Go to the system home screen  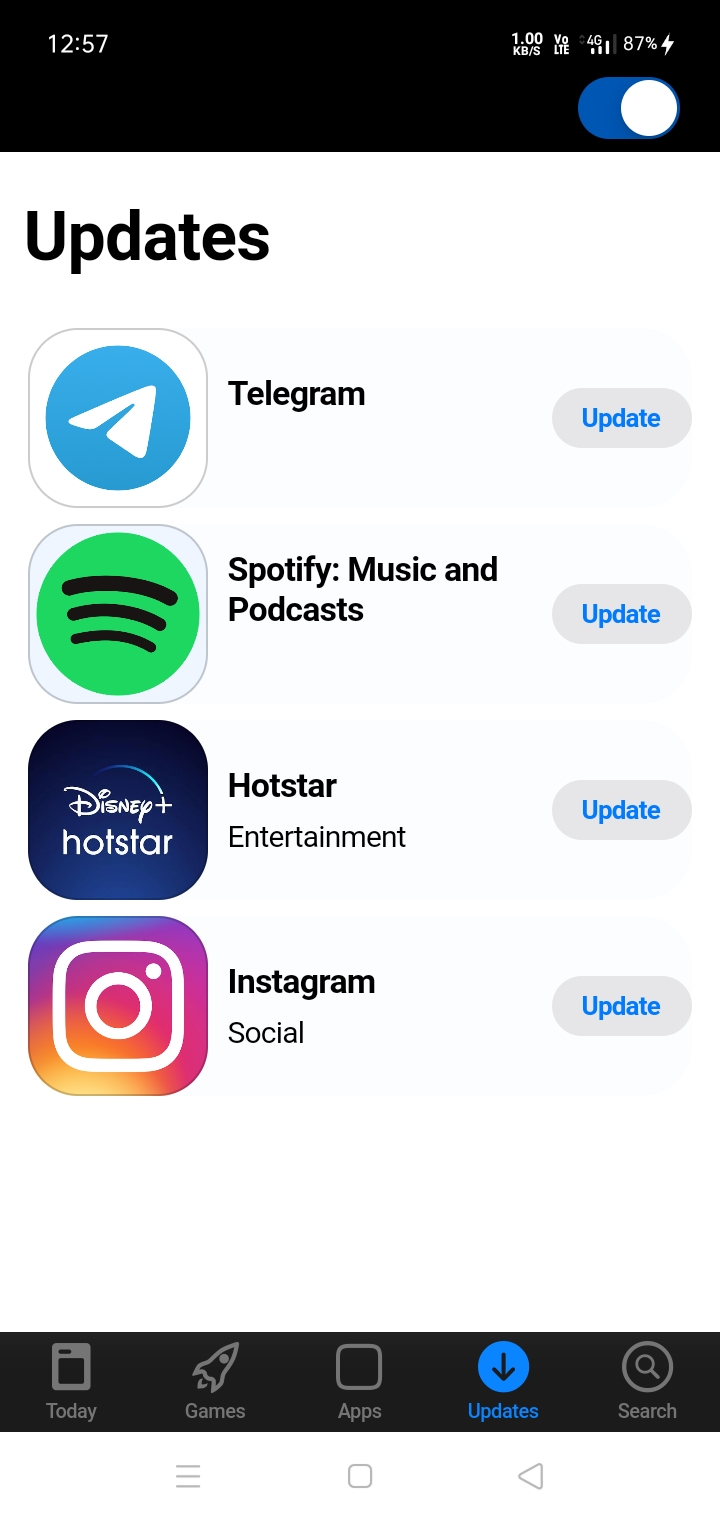tap(360, 1476)
